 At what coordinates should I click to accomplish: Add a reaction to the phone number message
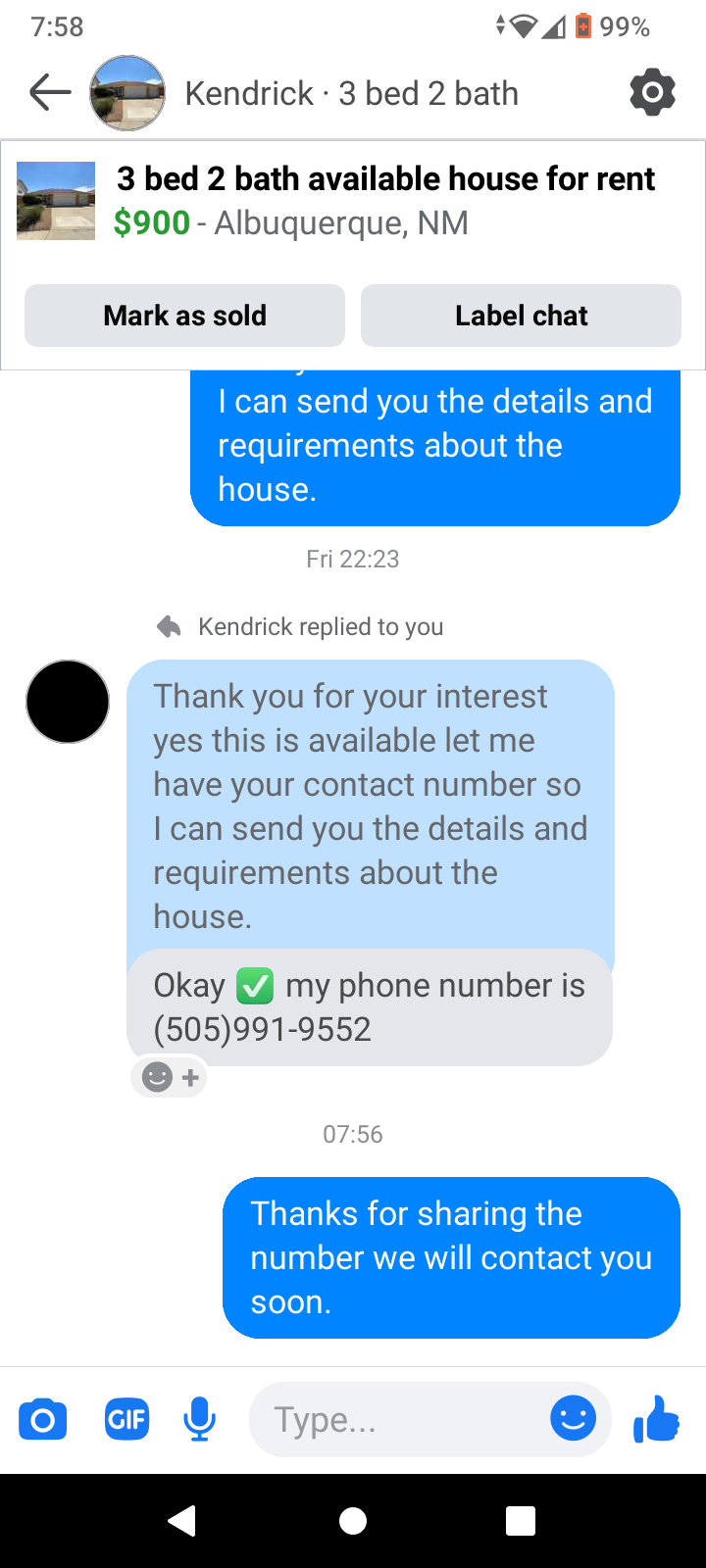(169, 1078)
